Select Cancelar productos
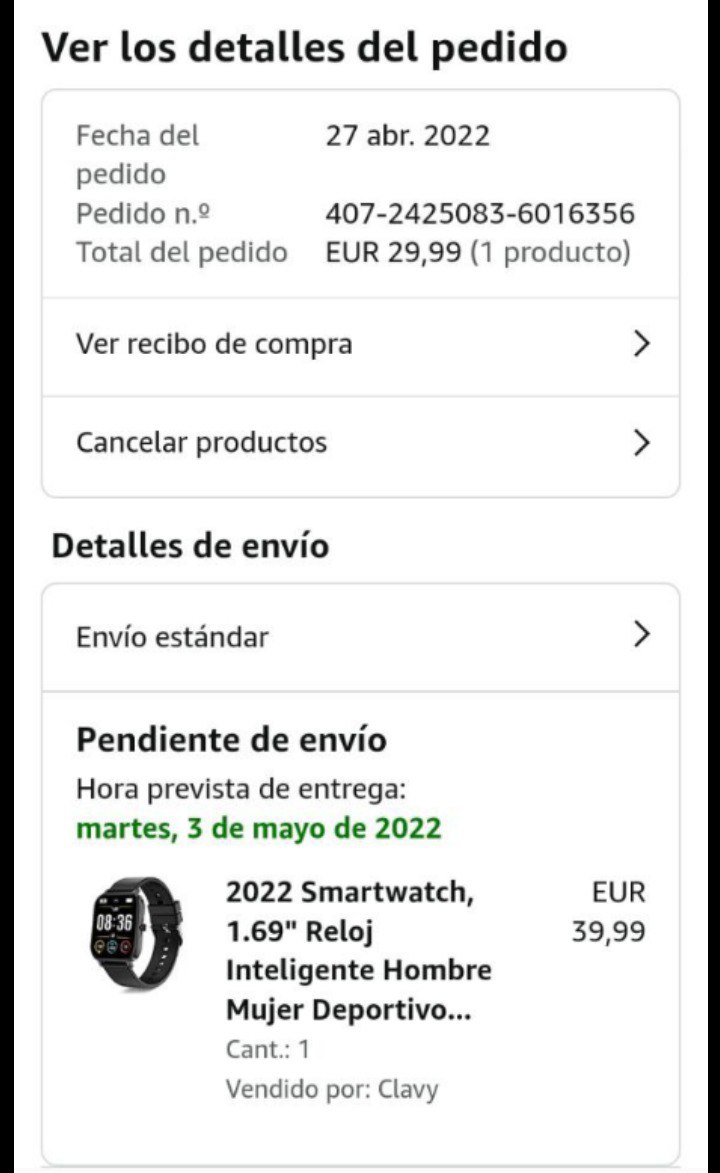The height and width of the screenshot is (1173, 720). 360,443
